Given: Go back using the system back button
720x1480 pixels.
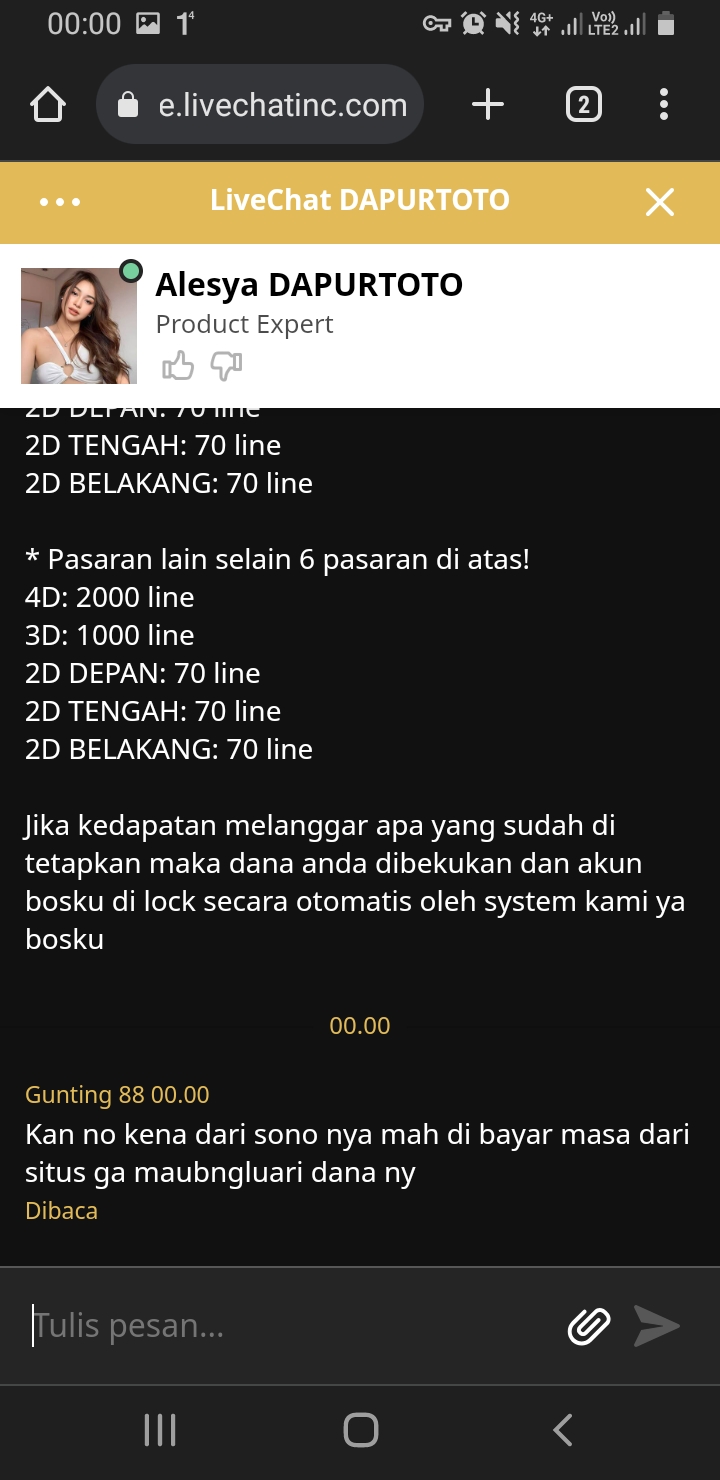Looking at the screenshot, I should point(563,1430).
